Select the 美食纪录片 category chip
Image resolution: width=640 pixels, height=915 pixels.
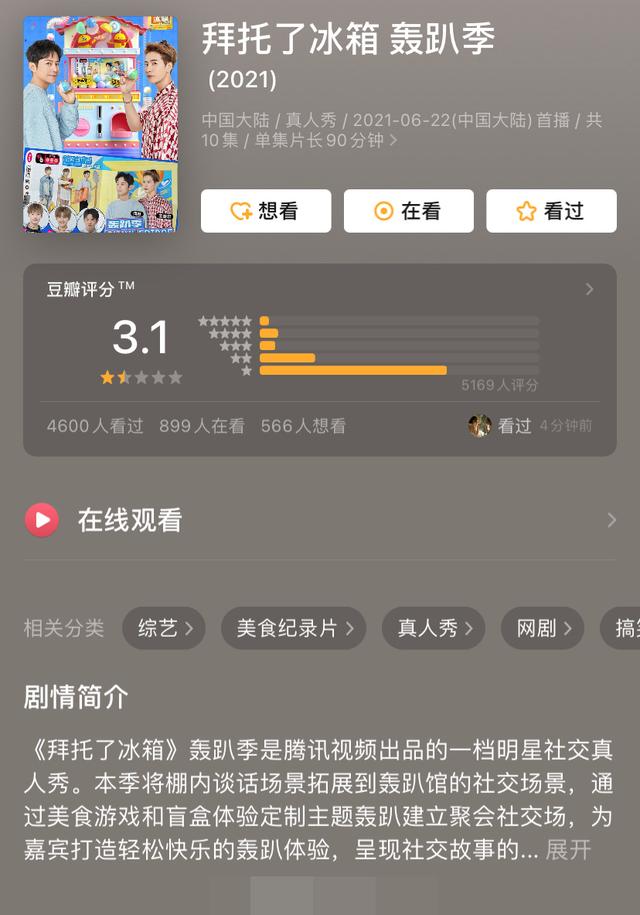294,628
